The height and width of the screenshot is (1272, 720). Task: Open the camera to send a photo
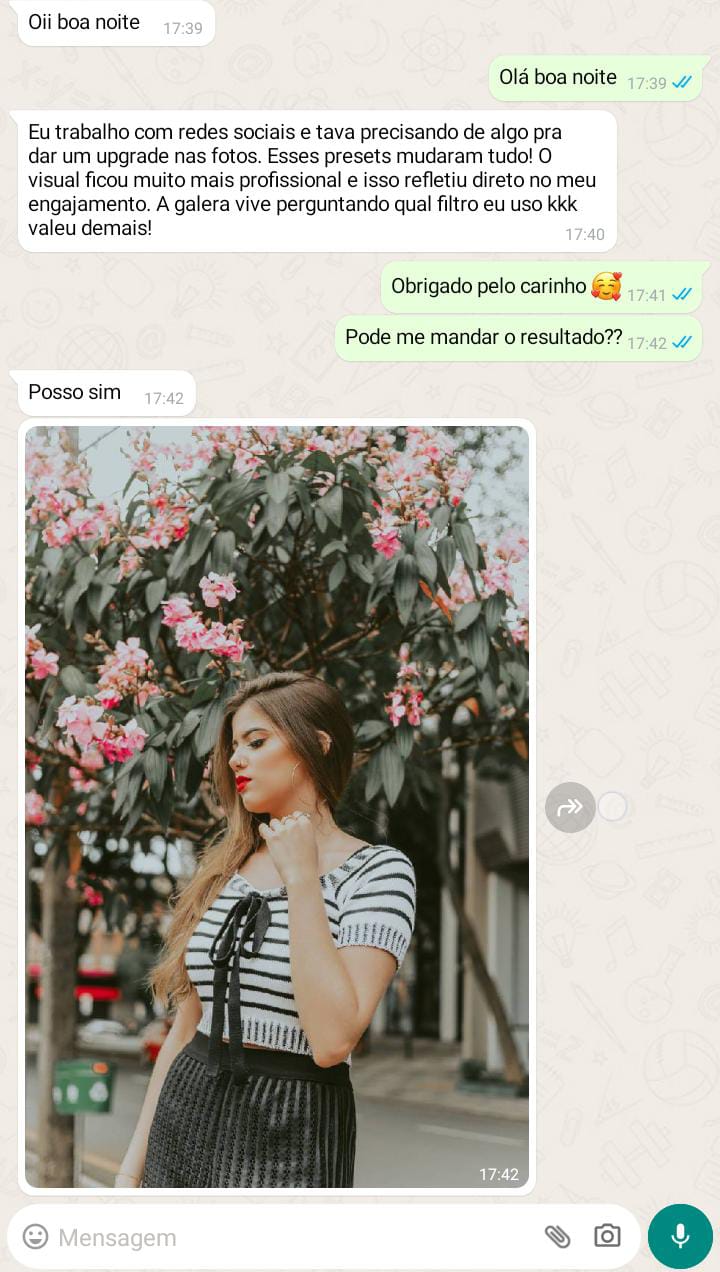[607, 1236]
